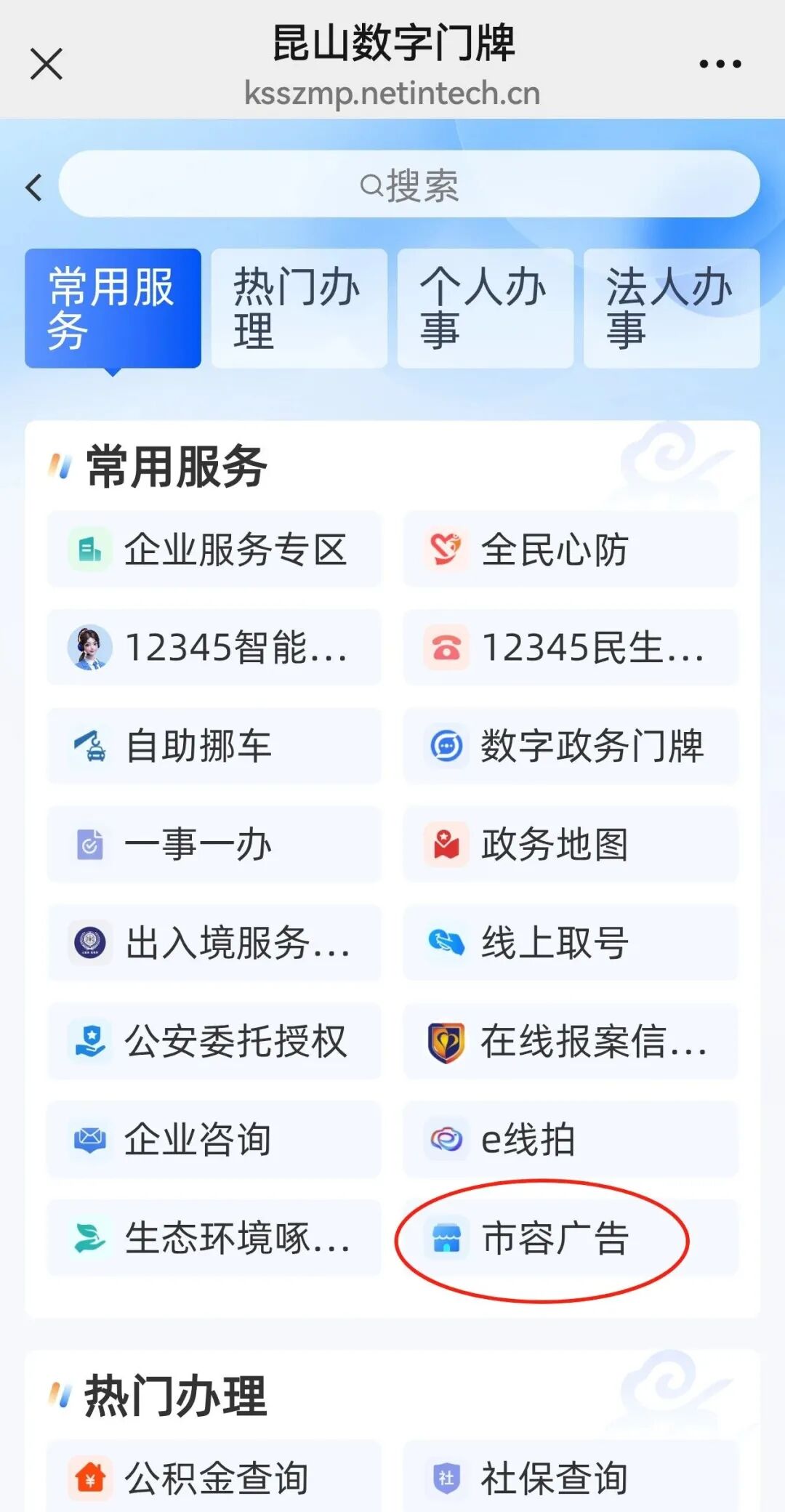Viewport: 785px width, 1512px height.
Task: Tap the 搜索 search box
Action: (409, 185)
